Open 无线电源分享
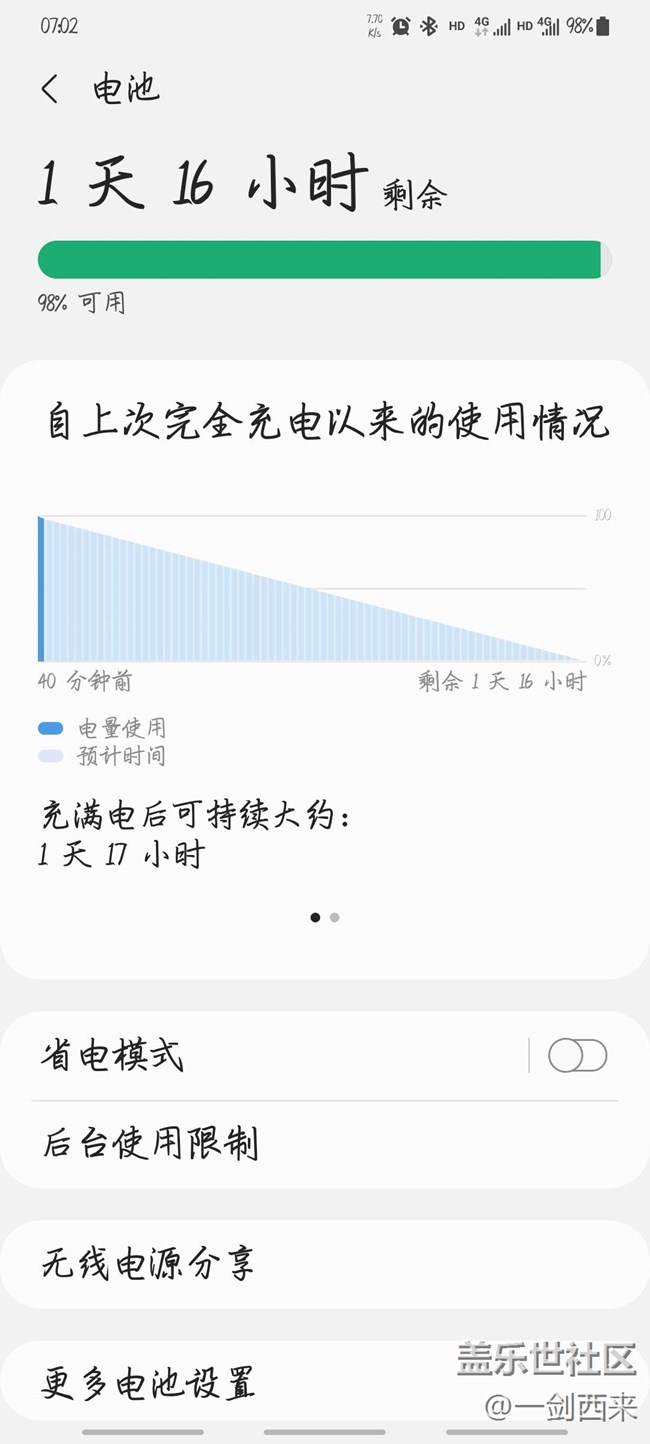The image size is (650, 1444). (x=300, y=1264)
